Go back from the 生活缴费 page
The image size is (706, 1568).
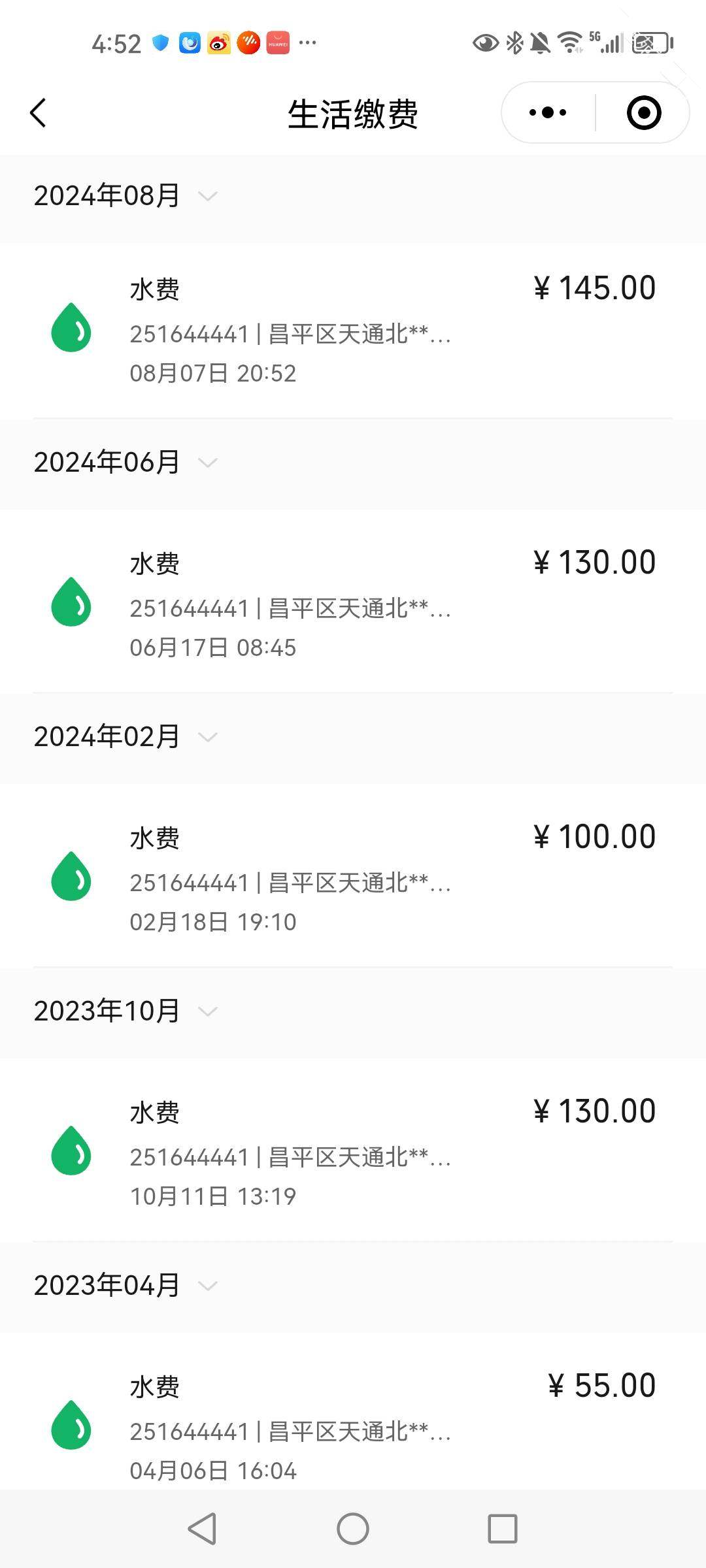[x=39, y=113]
